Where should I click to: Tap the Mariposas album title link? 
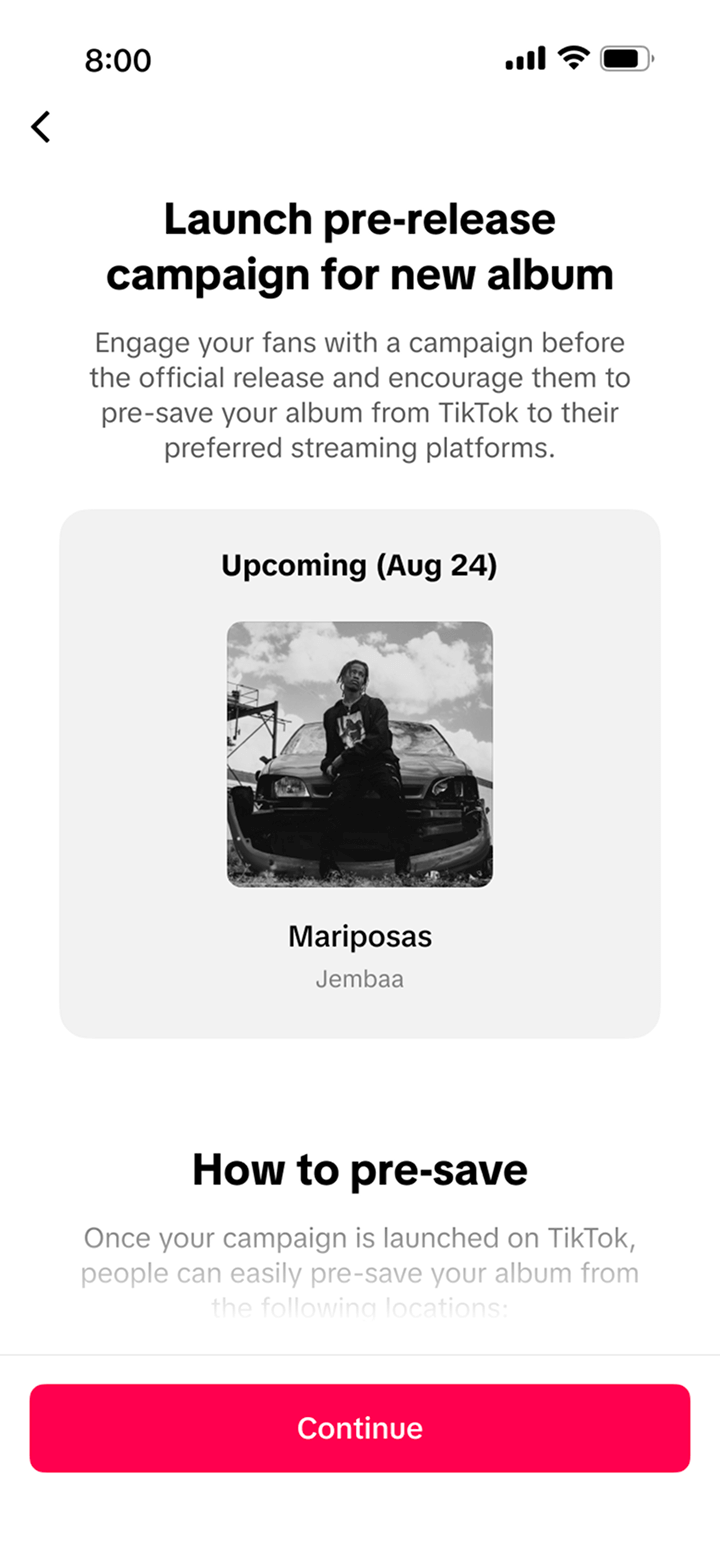tap(359, 937)
